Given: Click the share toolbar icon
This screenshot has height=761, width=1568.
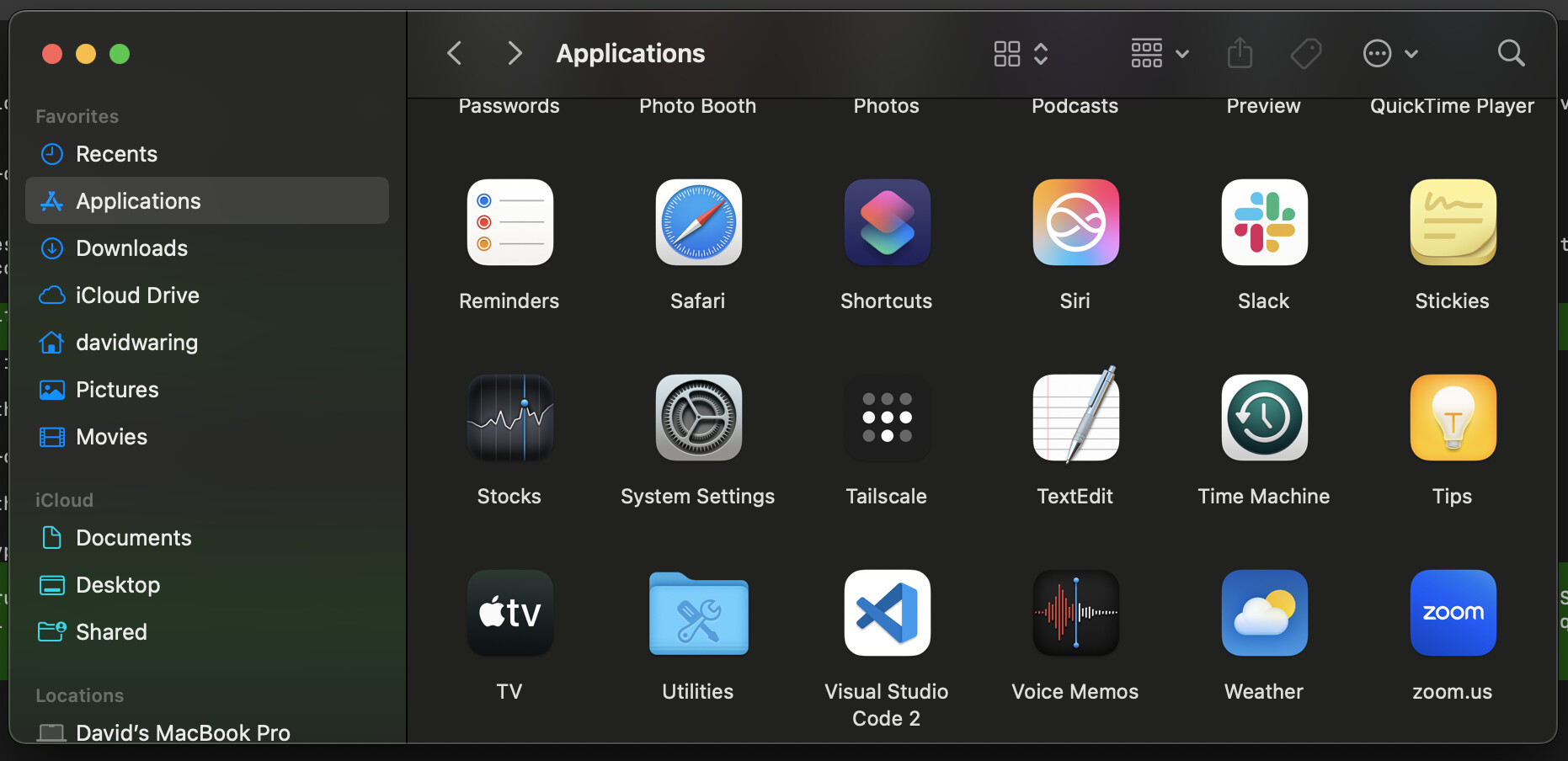Looking at the screenshot, I should (1240, 54).
